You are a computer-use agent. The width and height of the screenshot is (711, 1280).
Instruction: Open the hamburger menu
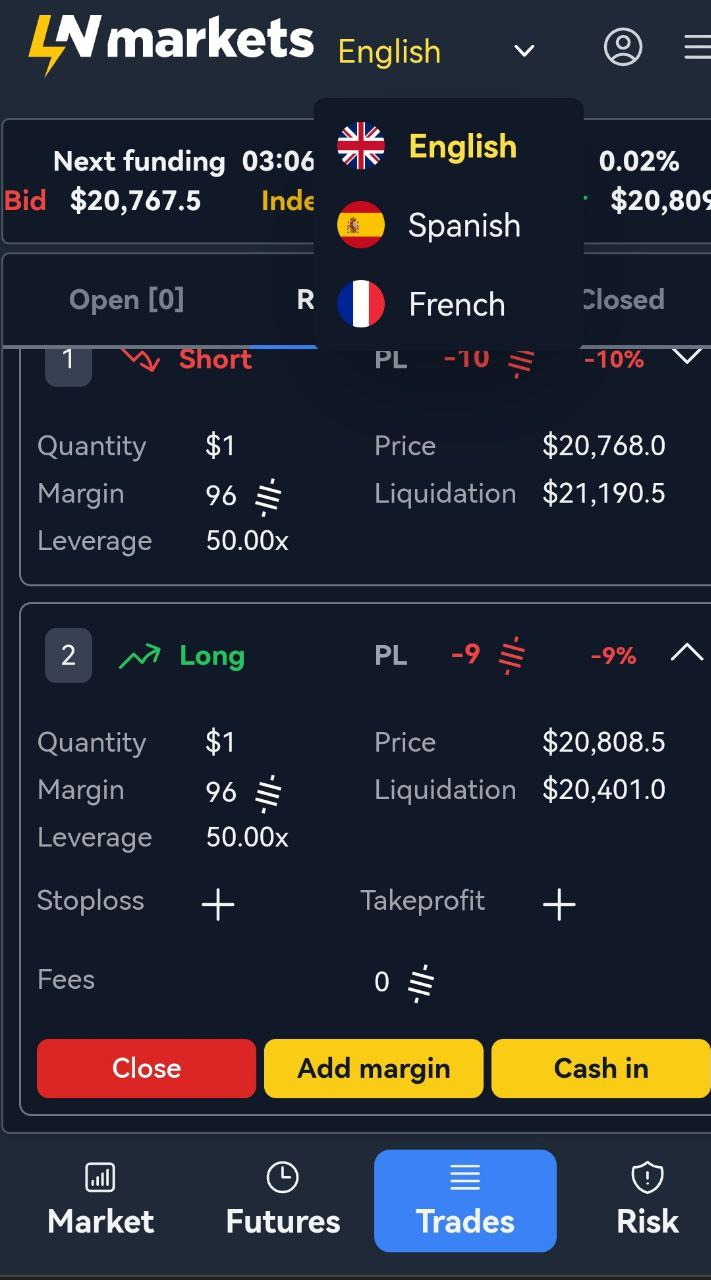[x=697, y=47]
